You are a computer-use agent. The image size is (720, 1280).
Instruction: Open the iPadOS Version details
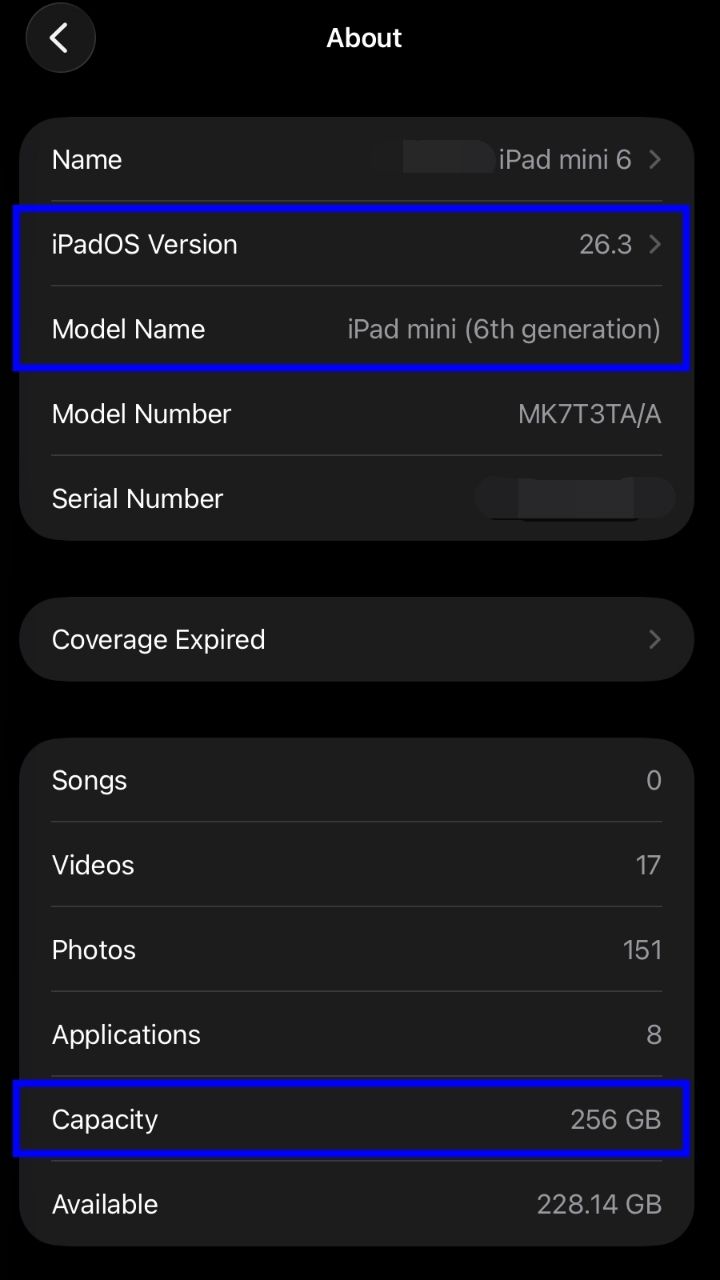(x=356, y=245)
